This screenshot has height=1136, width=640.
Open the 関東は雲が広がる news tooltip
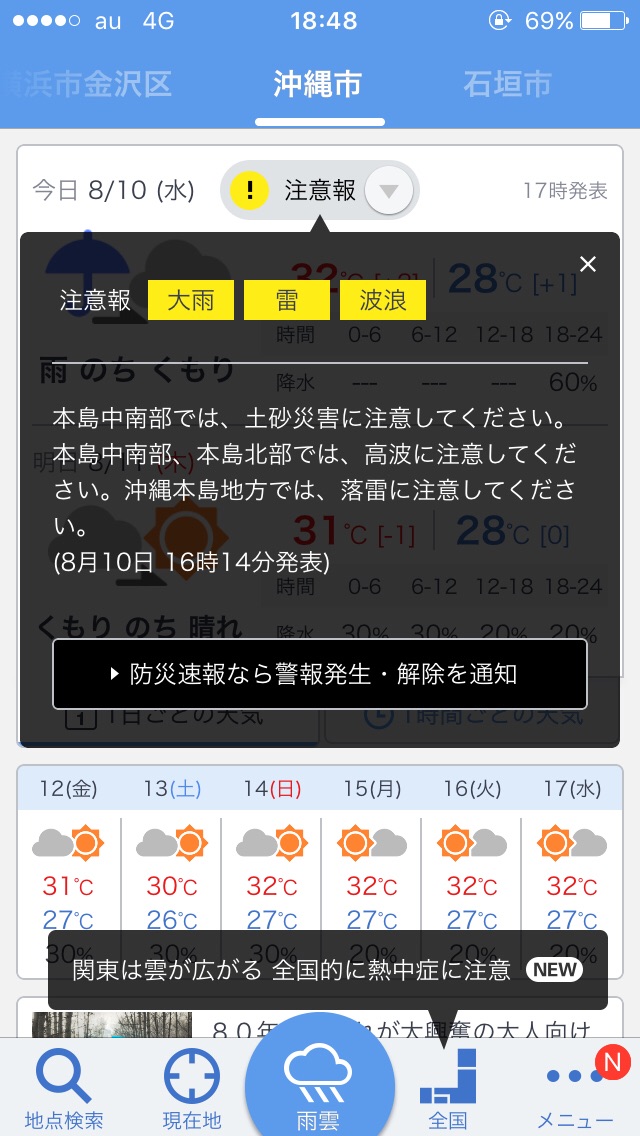click(x=327, y=969)
